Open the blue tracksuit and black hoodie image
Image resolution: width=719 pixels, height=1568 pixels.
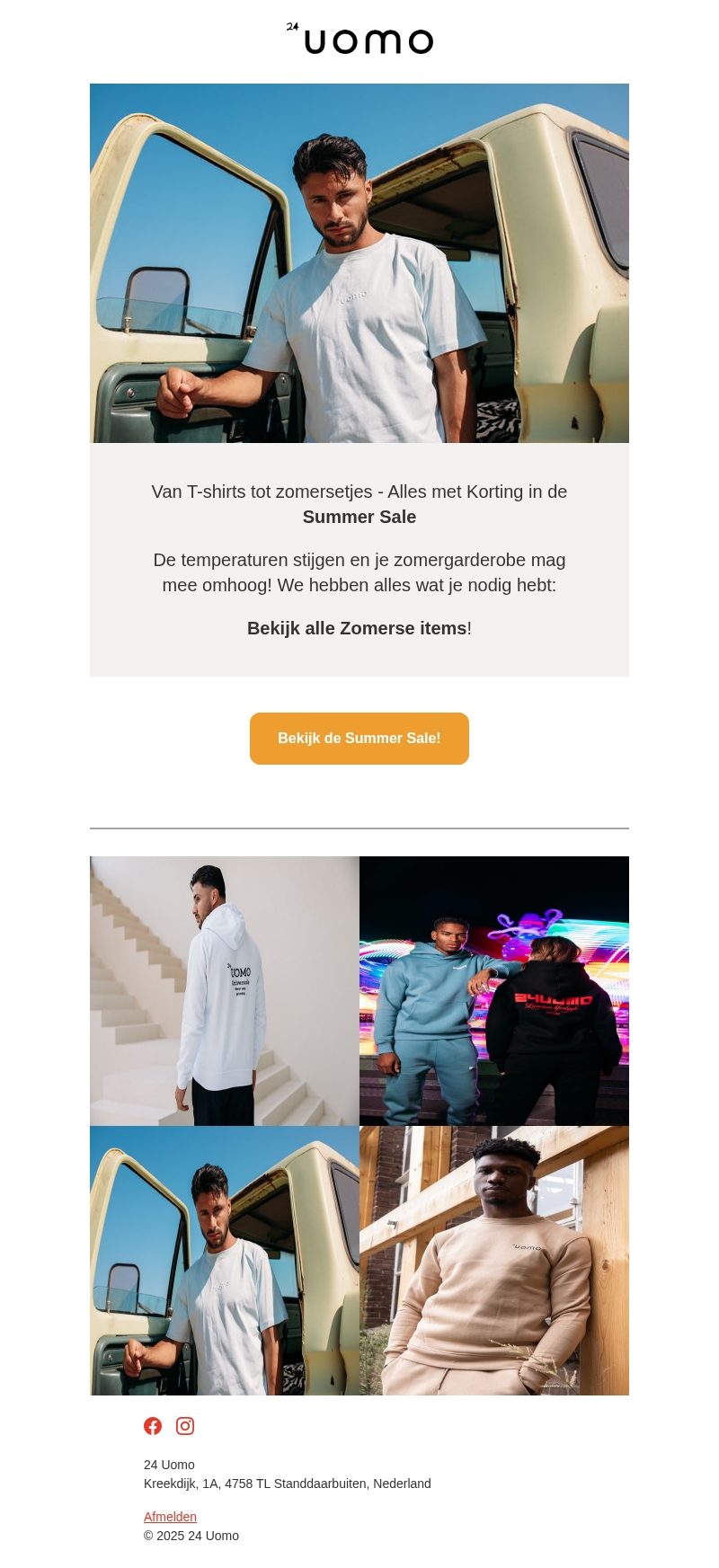(x=494, y=991)
